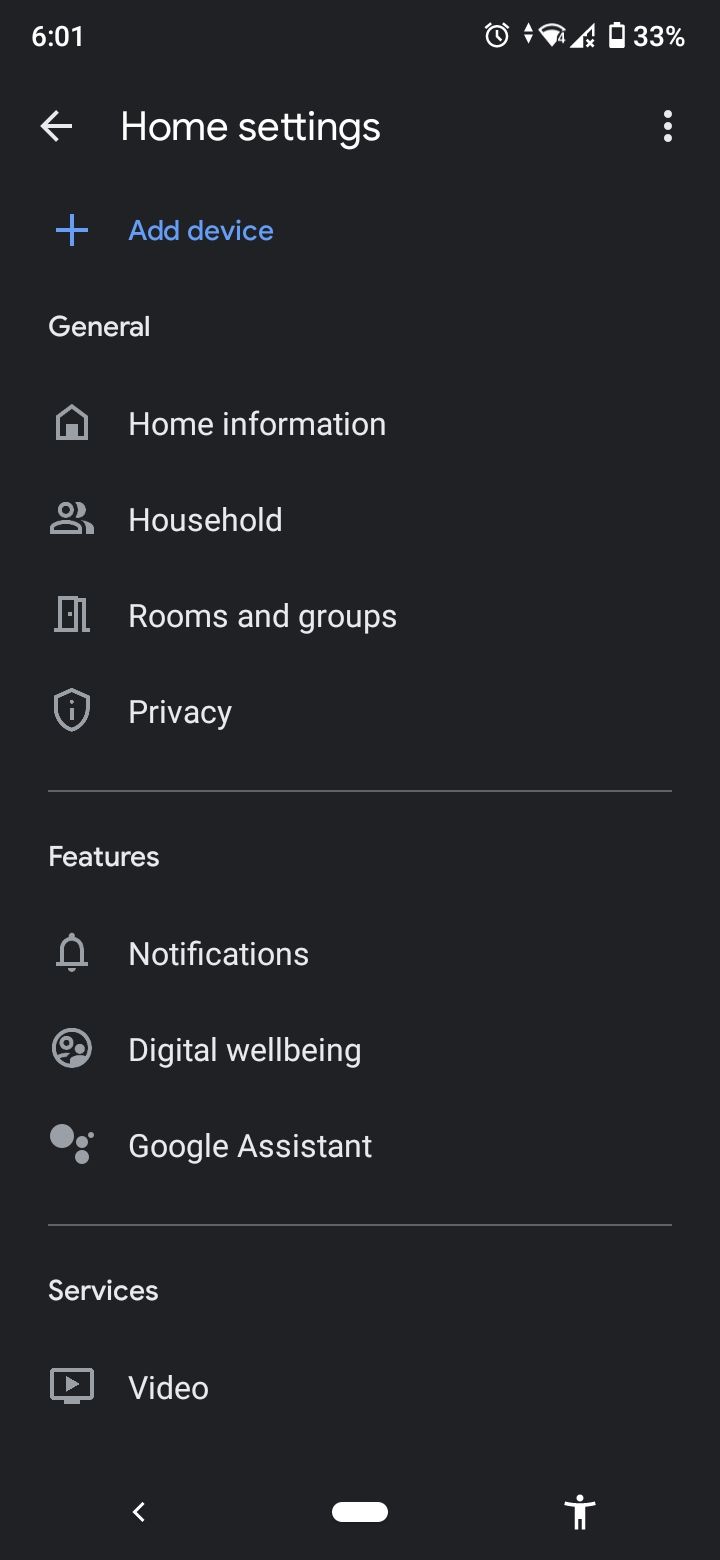Open the three-dot overflow menu
Screen dimensions: 720x1560
click(667, 126)
